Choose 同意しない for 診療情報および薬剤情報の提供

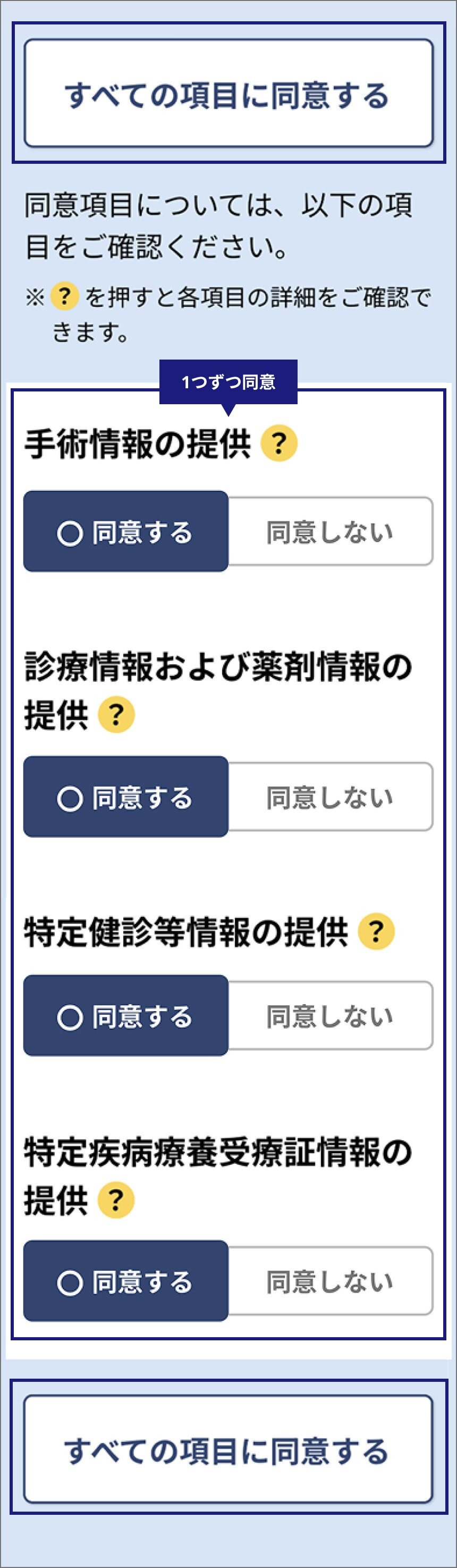[x=330, y=797]
